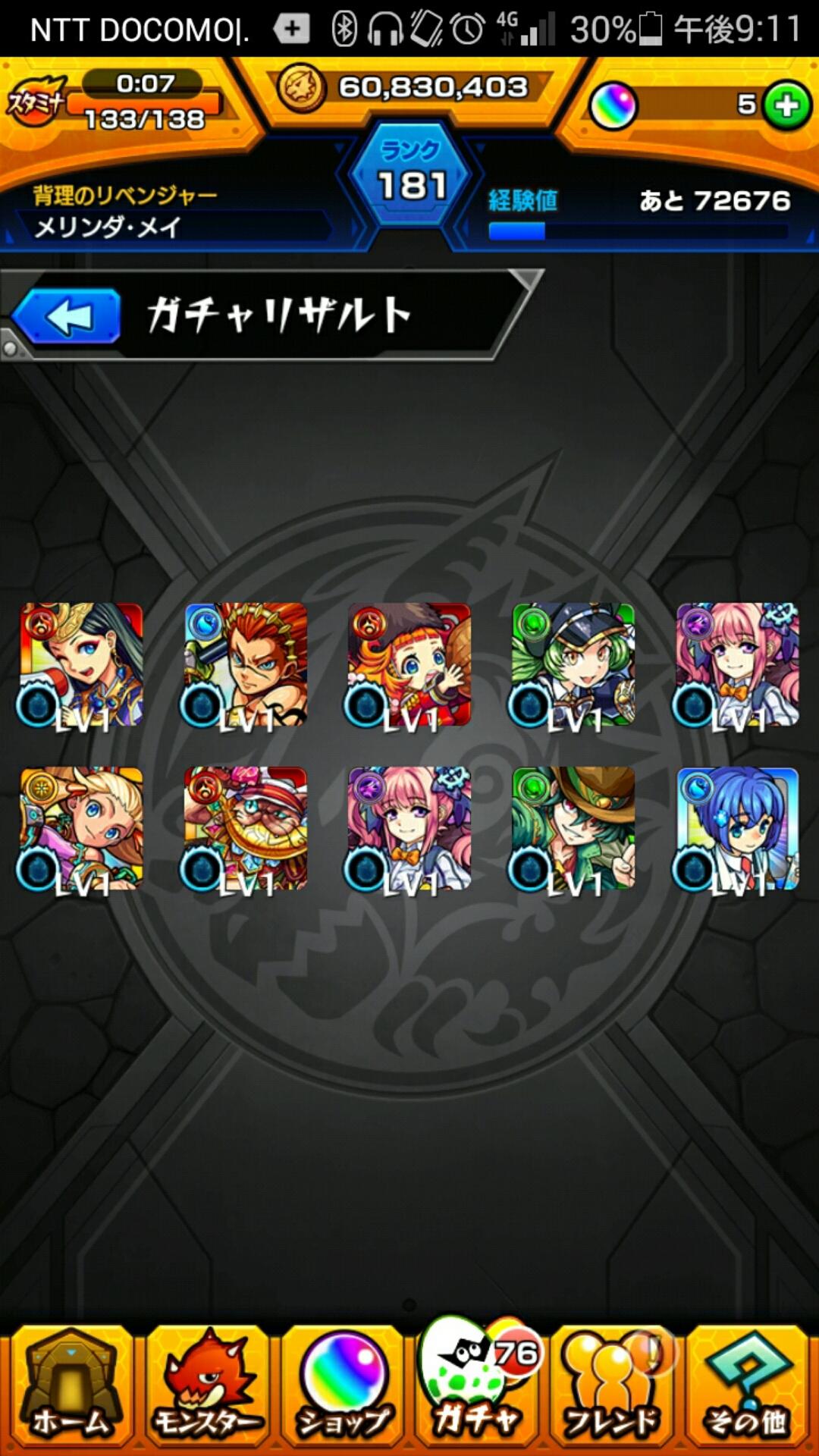View the blonde girl with light icon
Image resolution: width=819 pixels, height=1456 pixels.
pyautogui.click(x=82, y=828)
